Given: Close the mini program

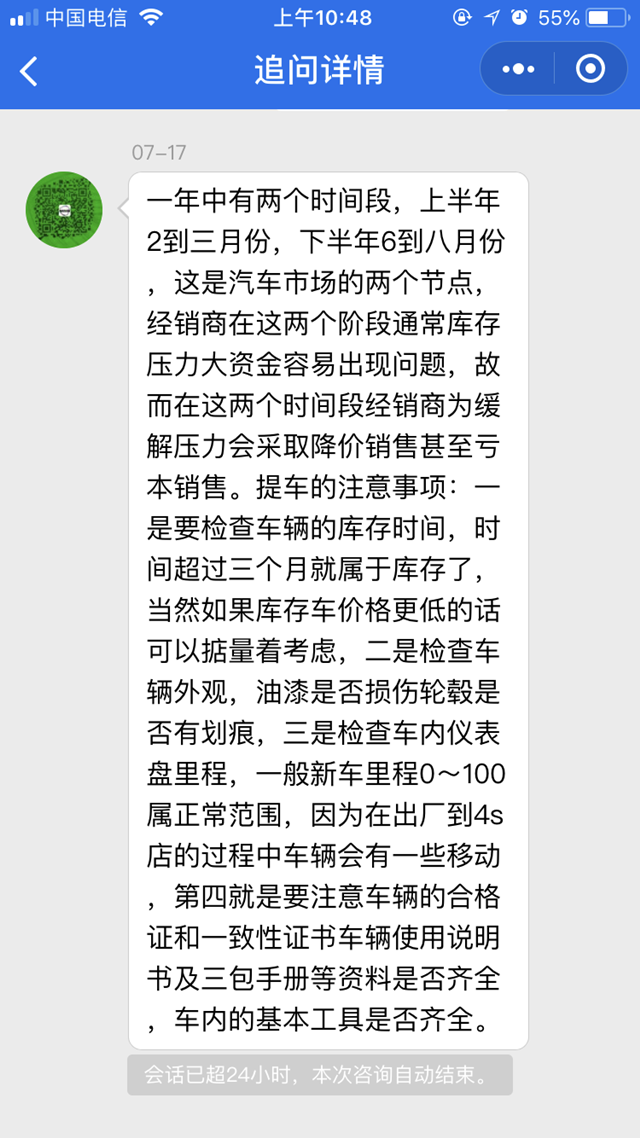Looking at the screenshot, I should [591, 70].
